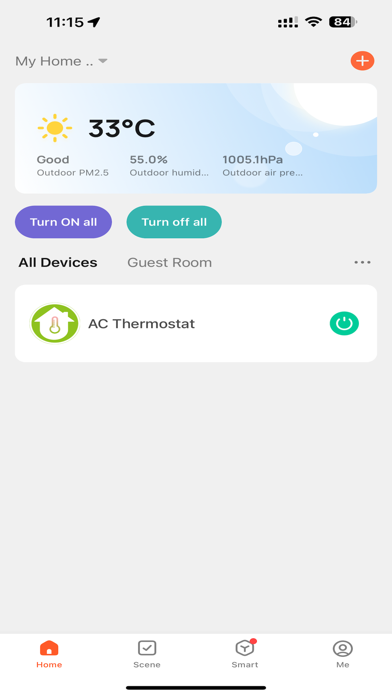Open the weather info card
Screen dimensions: 392x696
click(196, 138)
